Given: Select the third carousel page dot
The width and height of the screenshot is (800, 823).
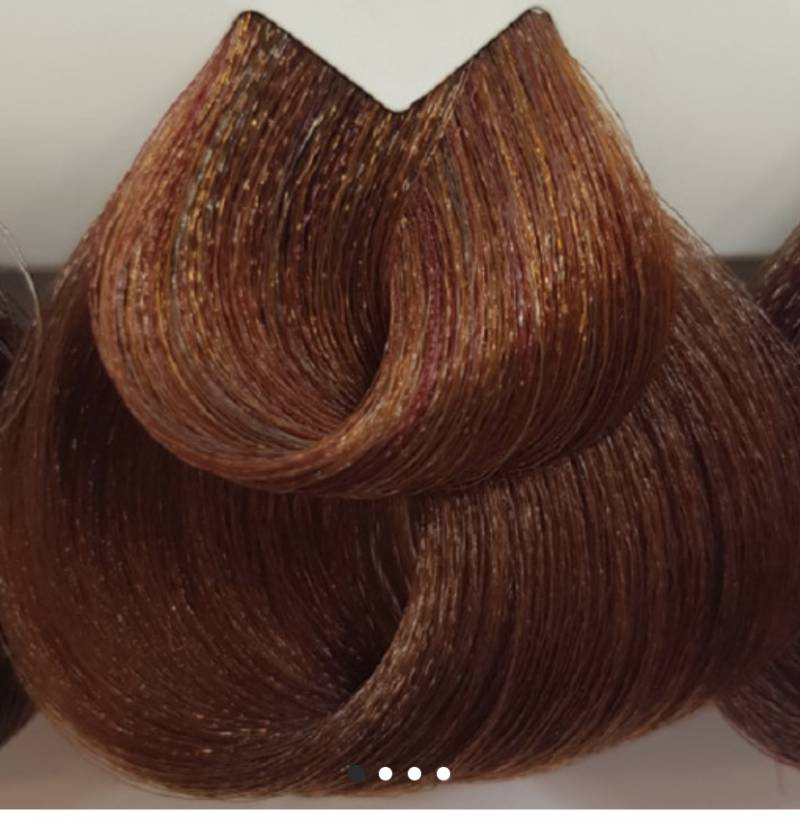Looking at the screenshot, I should [414, 773].
